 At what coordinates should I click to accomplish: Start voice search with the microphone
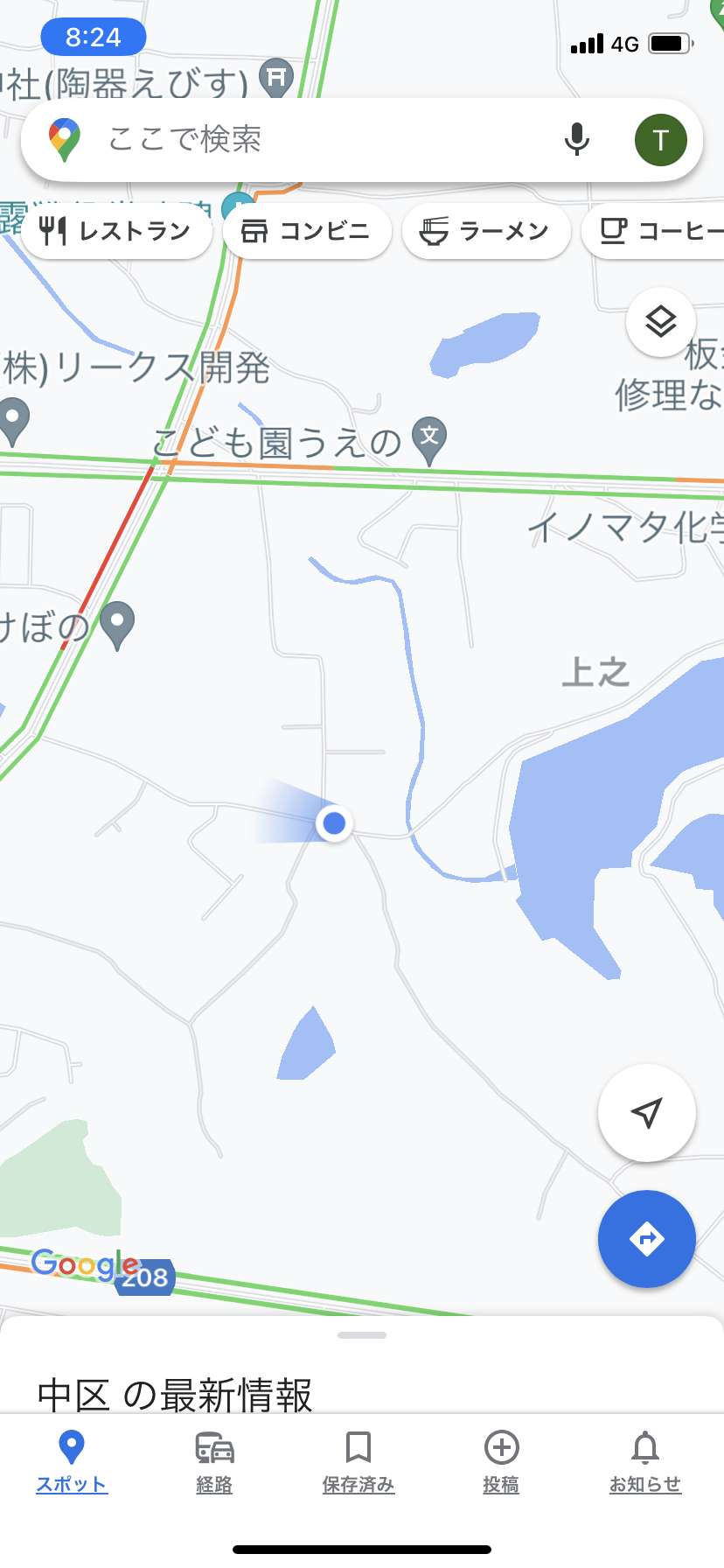(x=577, y=140)
